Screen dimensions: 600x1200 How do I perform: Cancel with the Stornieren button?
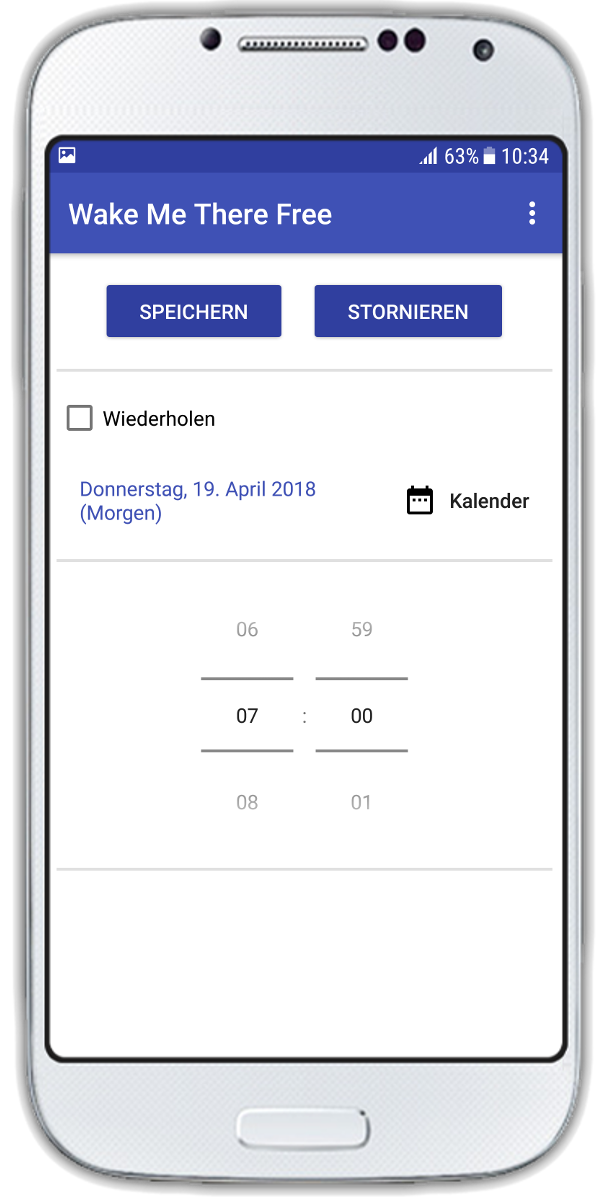click(x=408, y=311)
